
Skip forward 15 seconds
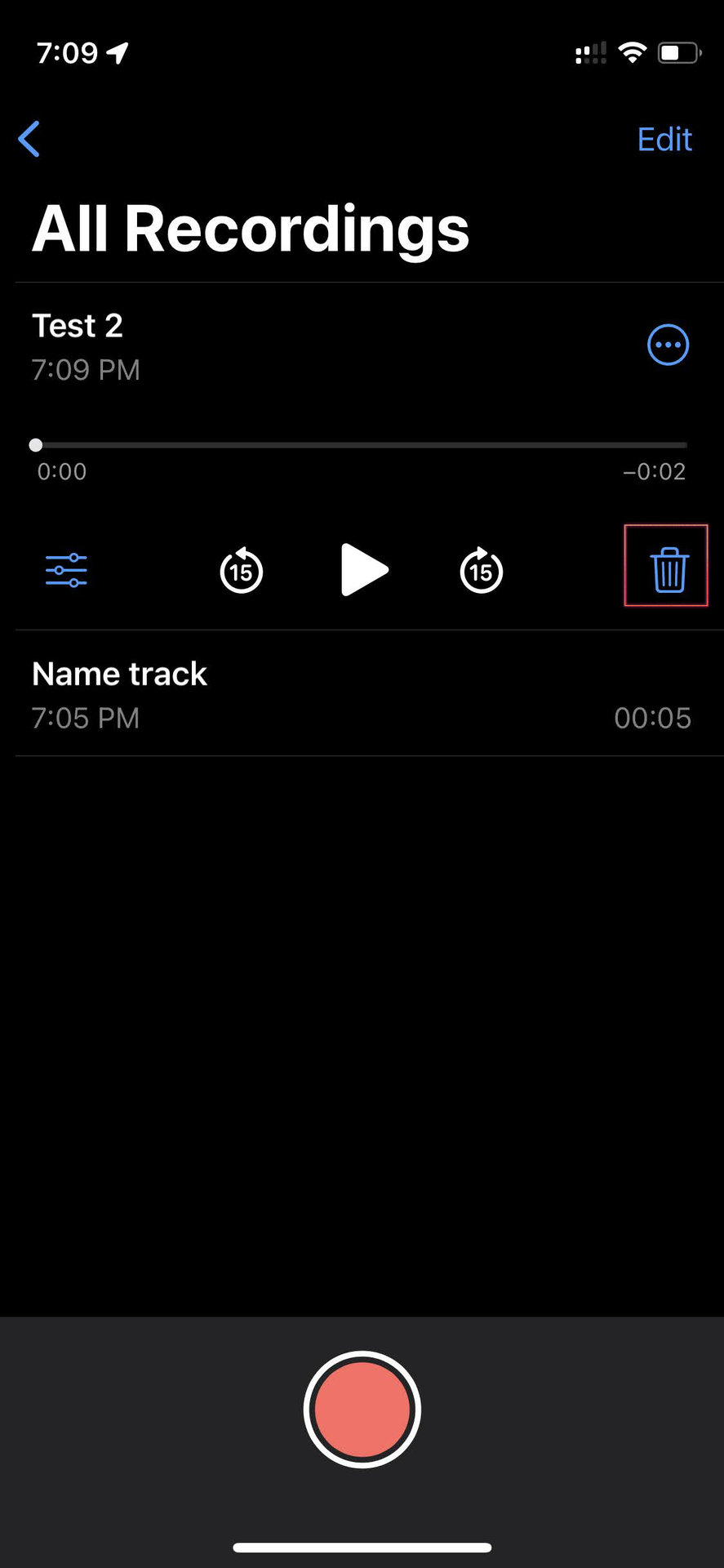point(481,570)
